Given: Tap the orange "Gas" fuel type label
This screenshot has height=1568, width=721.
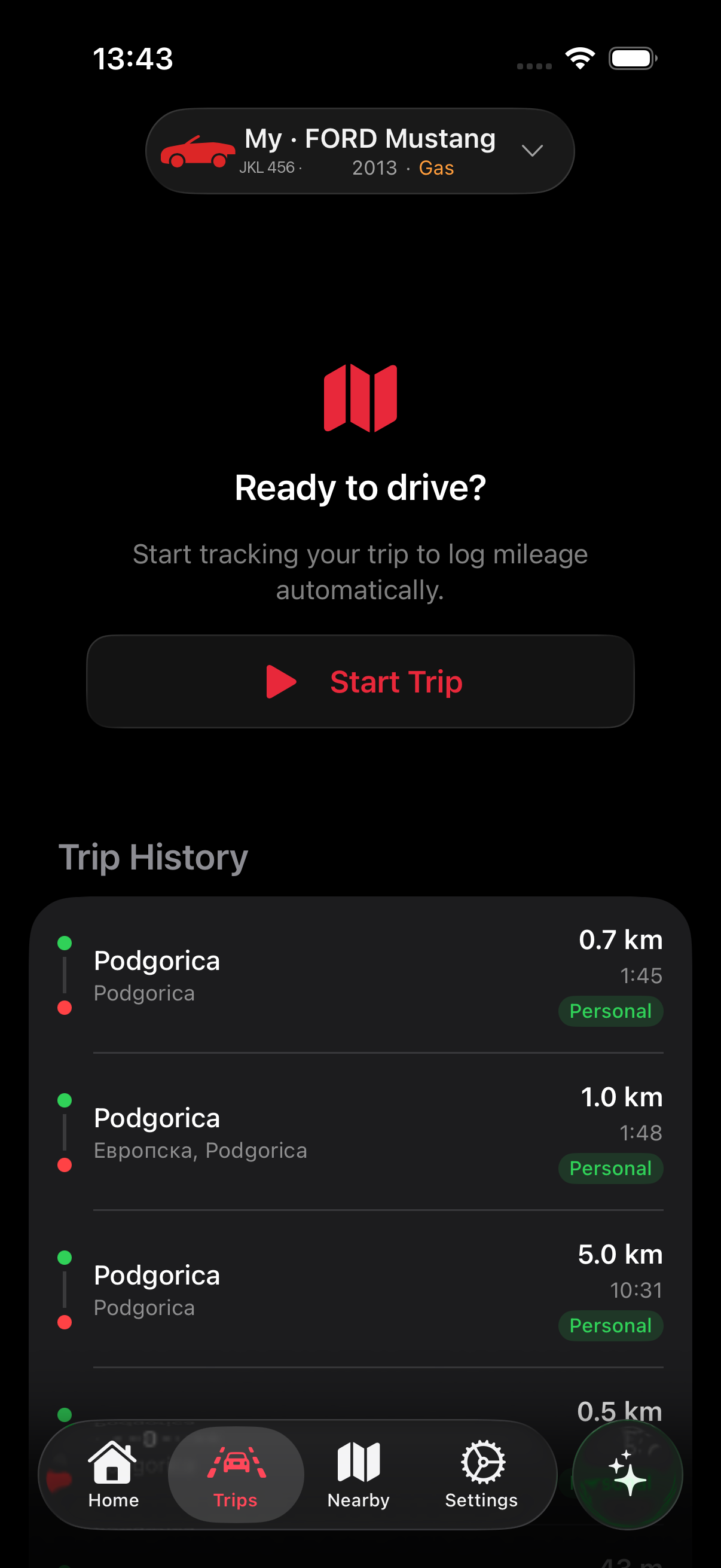Looking at the screenshot, I should [435, 168].
